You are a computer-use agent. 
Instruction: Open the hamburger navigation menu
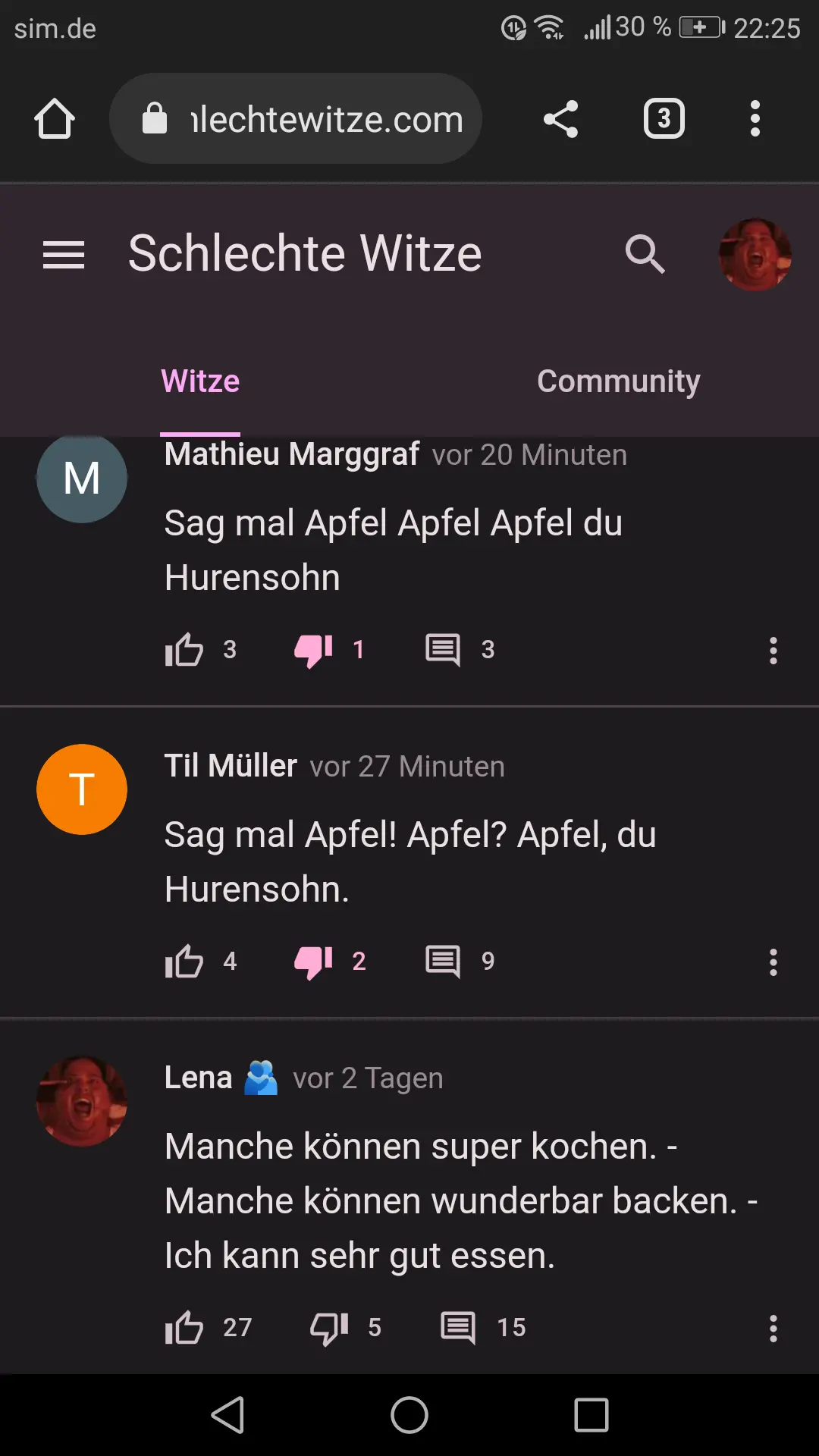64,254
